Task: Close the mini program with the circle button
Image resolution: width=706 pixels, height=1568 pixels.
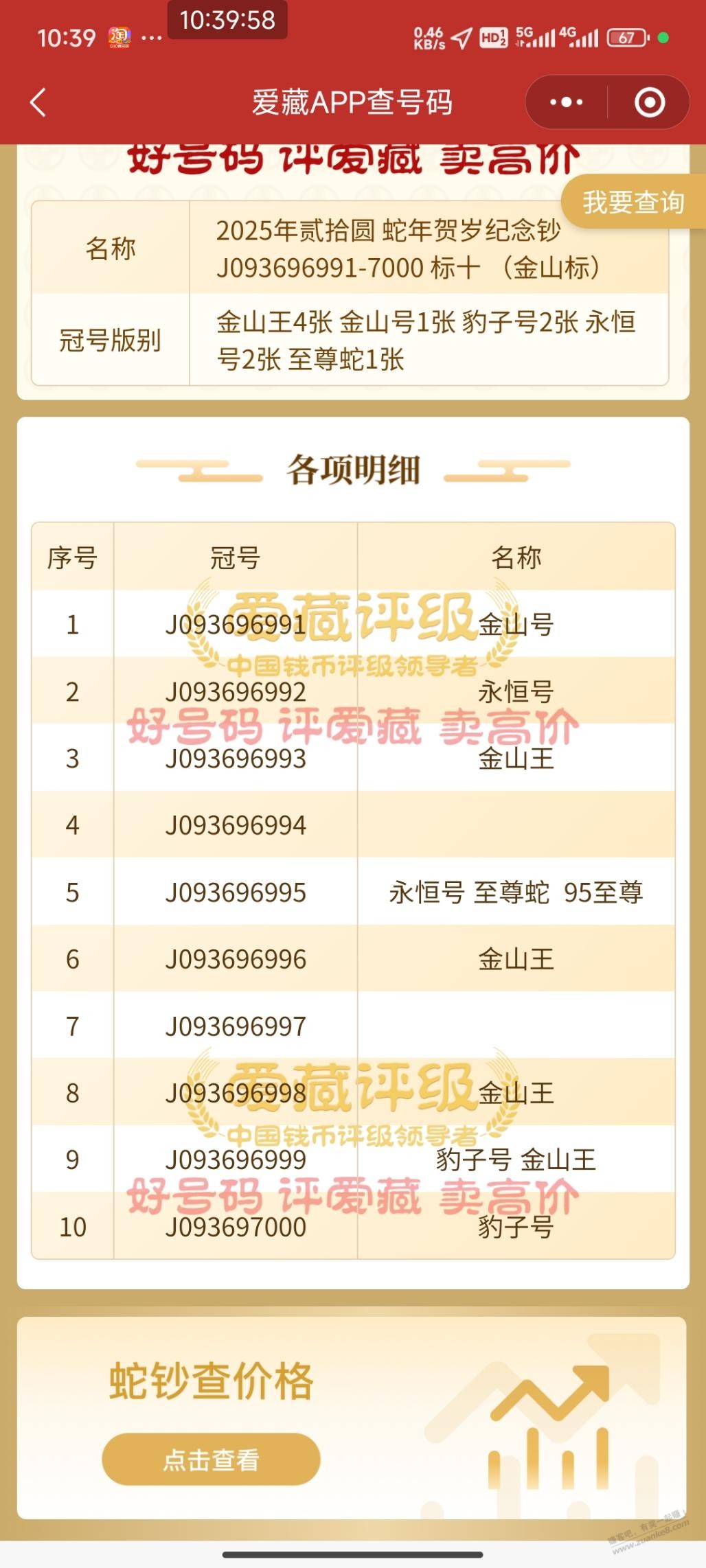Action: coord(649,103)
